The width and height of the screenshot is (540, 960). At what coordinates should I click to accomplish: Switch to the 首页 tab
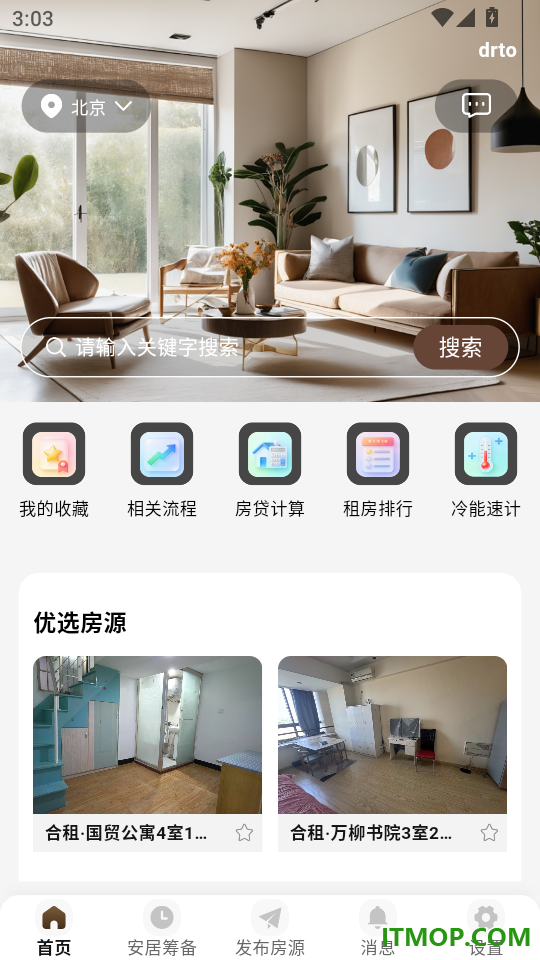[54, 928]
